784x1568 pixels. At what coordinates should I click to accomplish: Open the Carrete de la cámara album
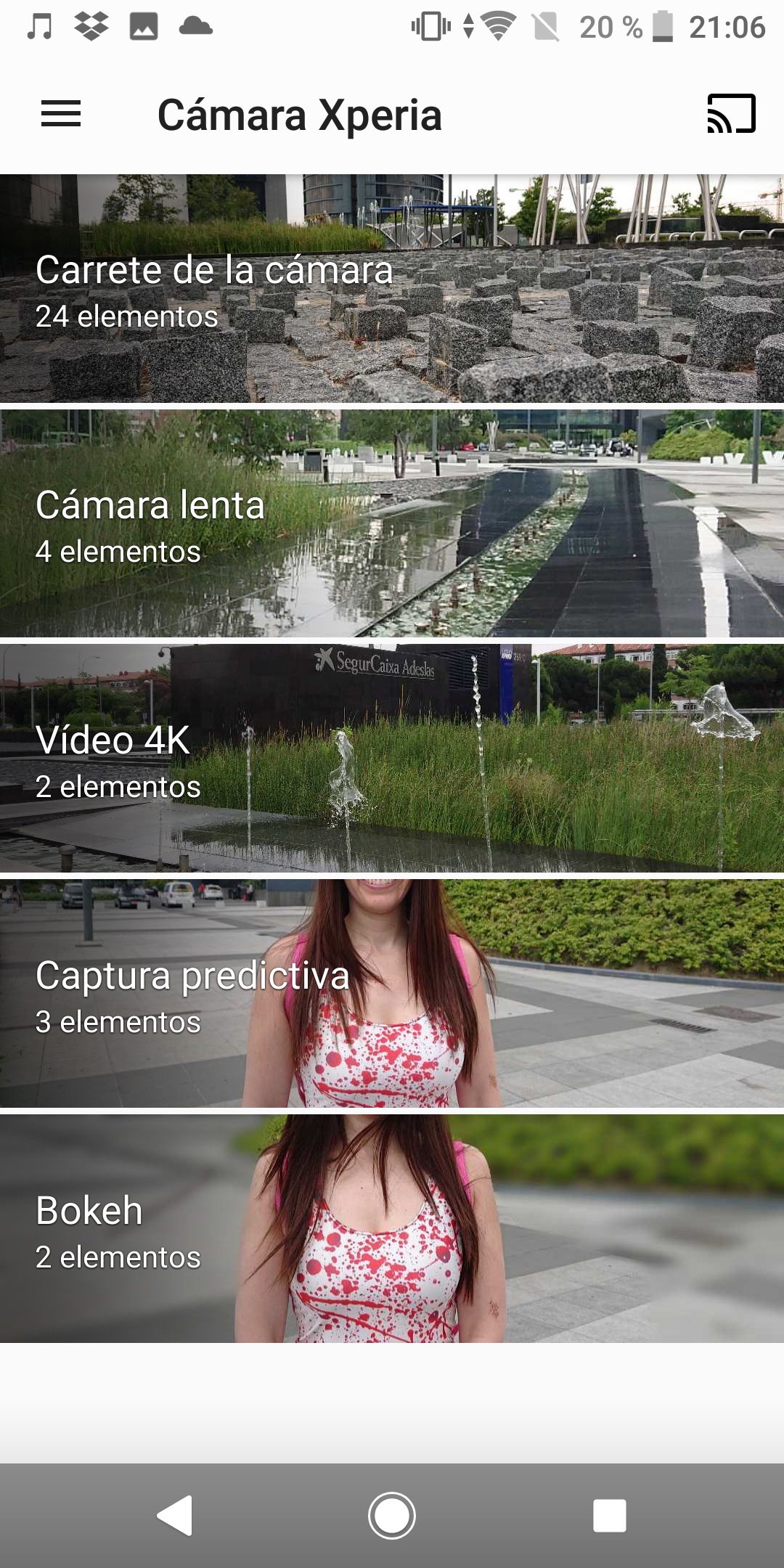392,288
